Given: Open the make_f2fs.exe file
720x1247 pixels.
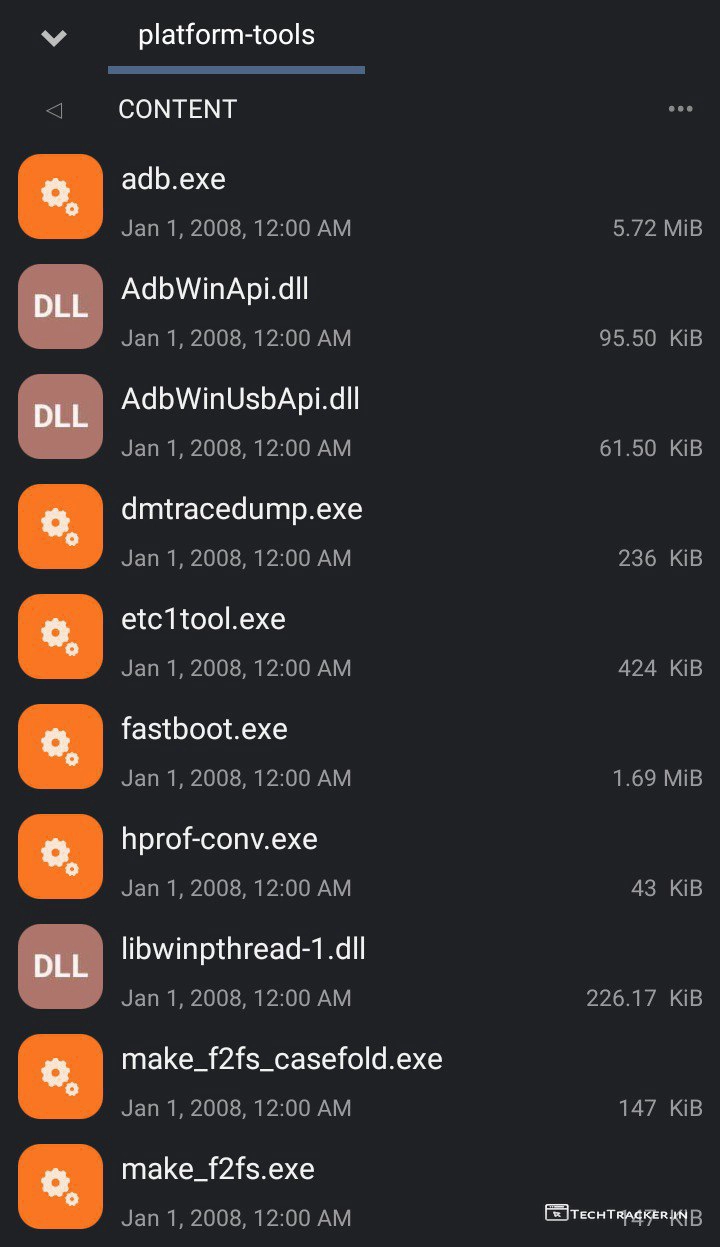Looking at the screenshot, I should point(218,1170).
